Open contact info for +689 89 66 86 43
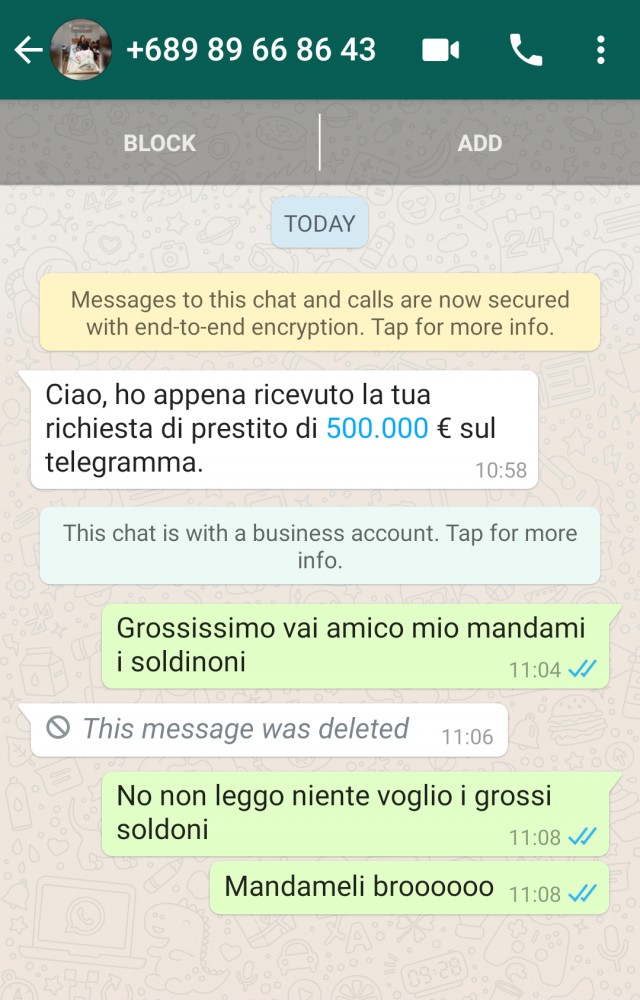 point(250,49)
